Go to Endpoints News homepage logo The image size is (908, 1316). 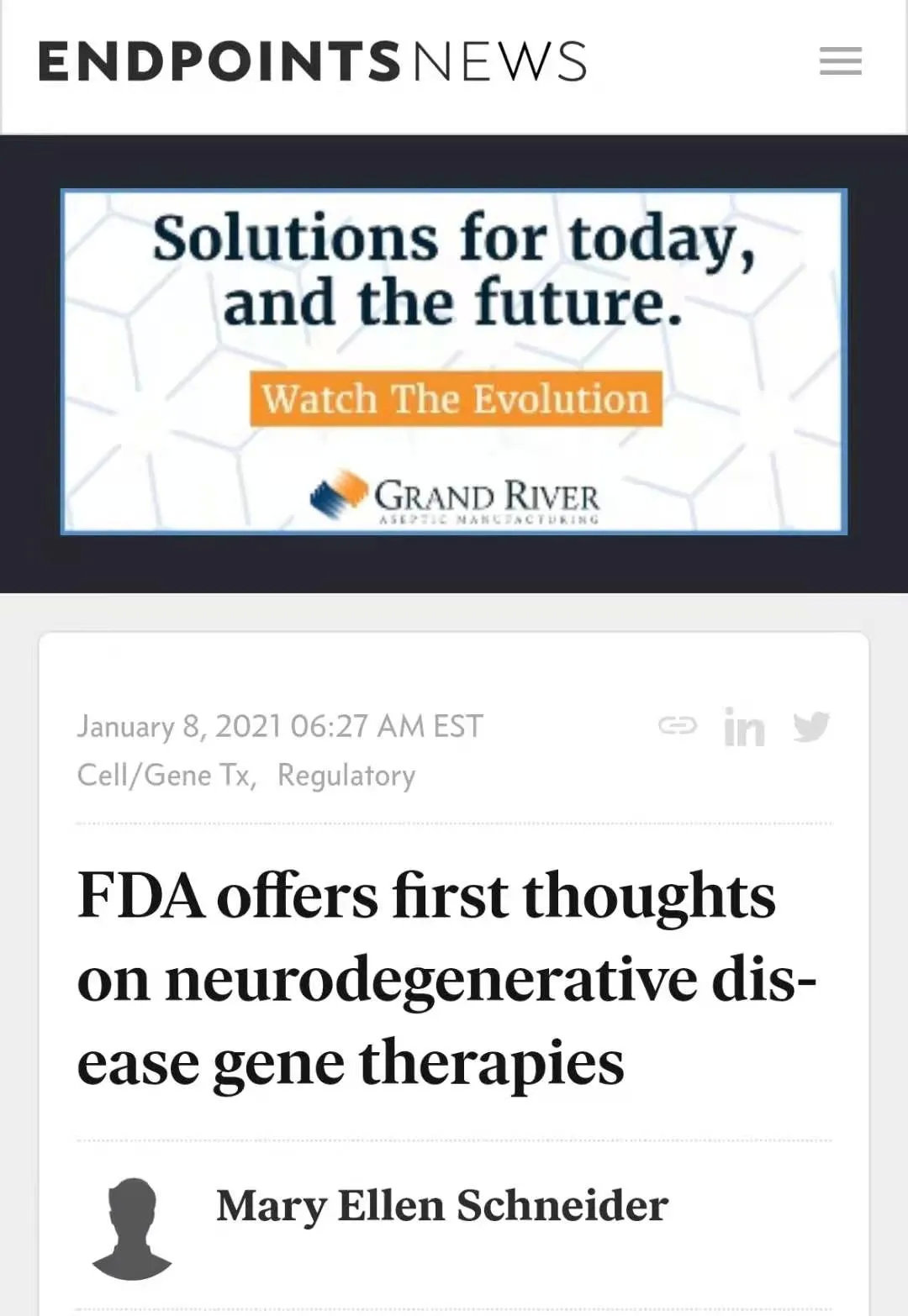click(x=312, y=61)
